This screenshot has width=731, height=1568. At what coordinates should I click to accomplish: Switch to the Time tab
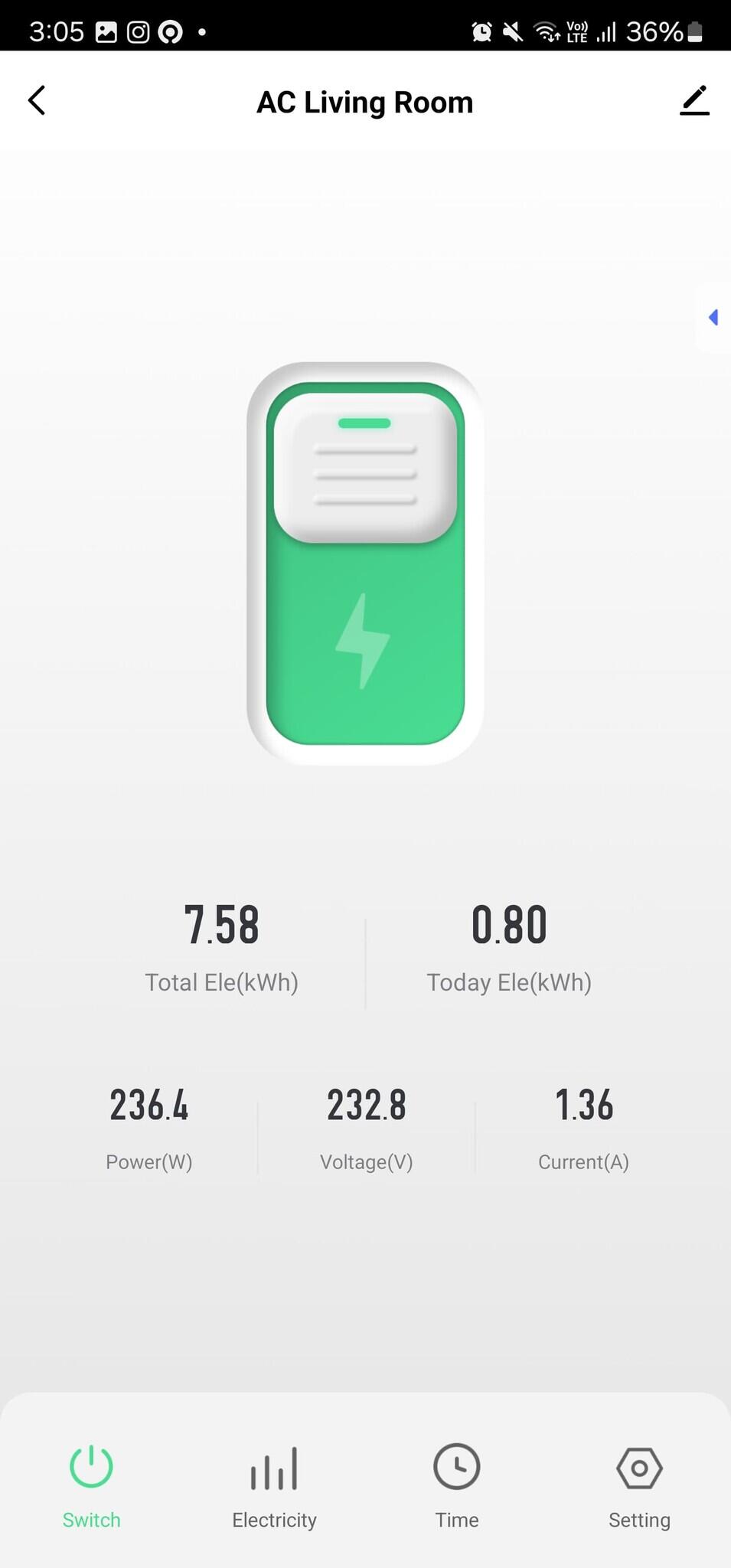457,1485
